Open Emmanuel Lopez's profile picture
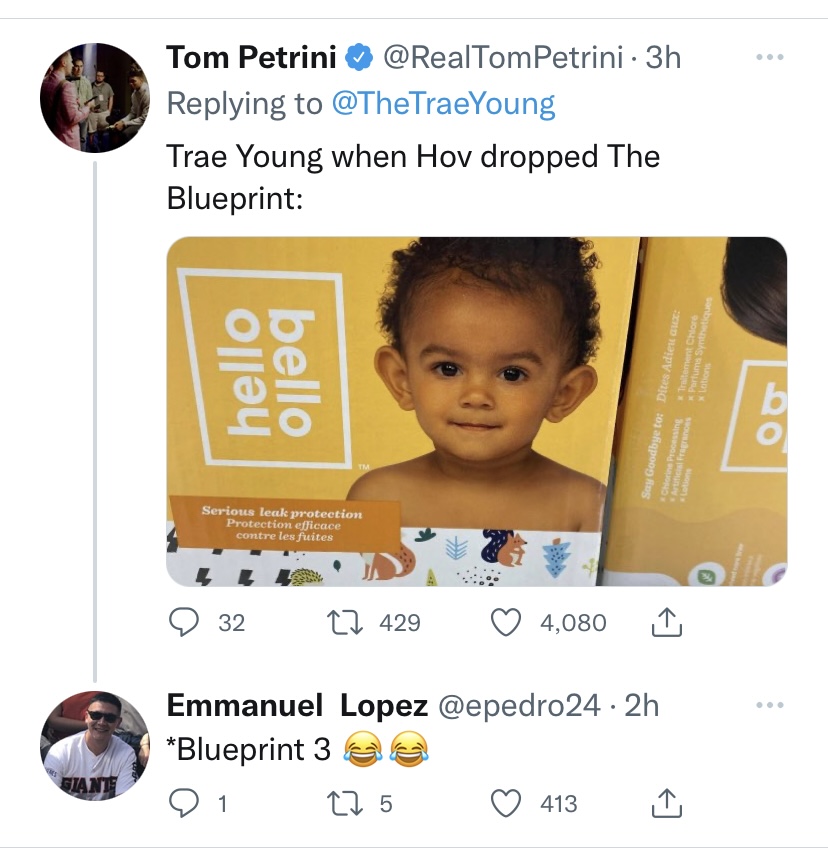Viewport: 828px width, 868px height. (95, 746)
